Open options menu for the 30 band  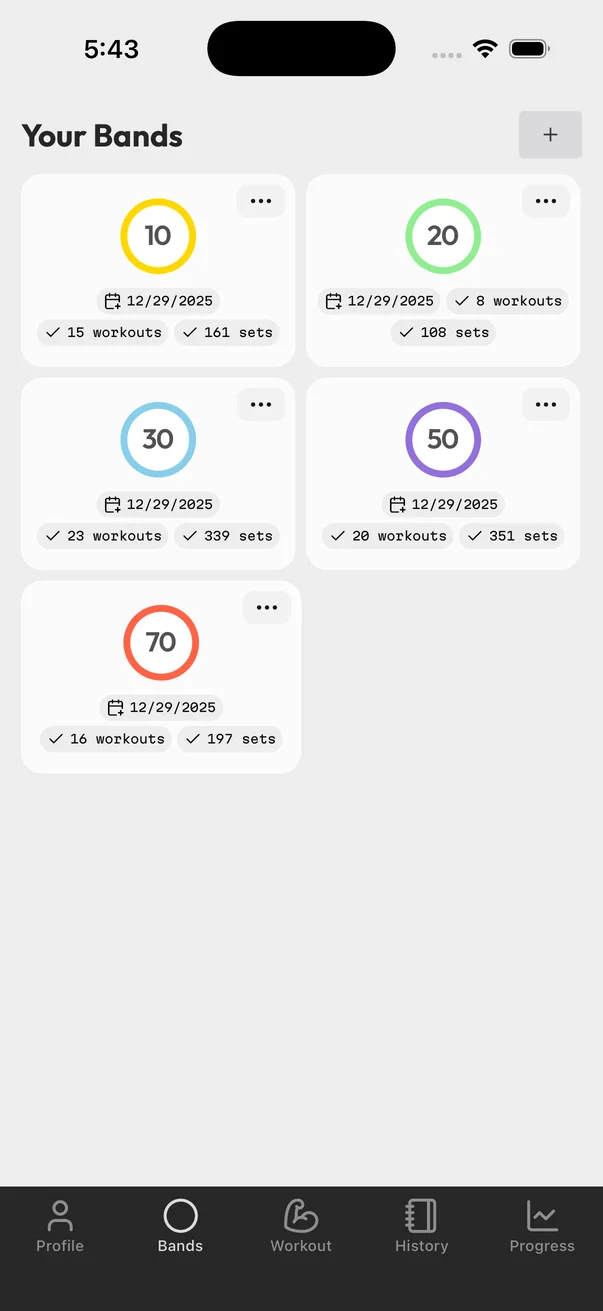coord(261,404)
